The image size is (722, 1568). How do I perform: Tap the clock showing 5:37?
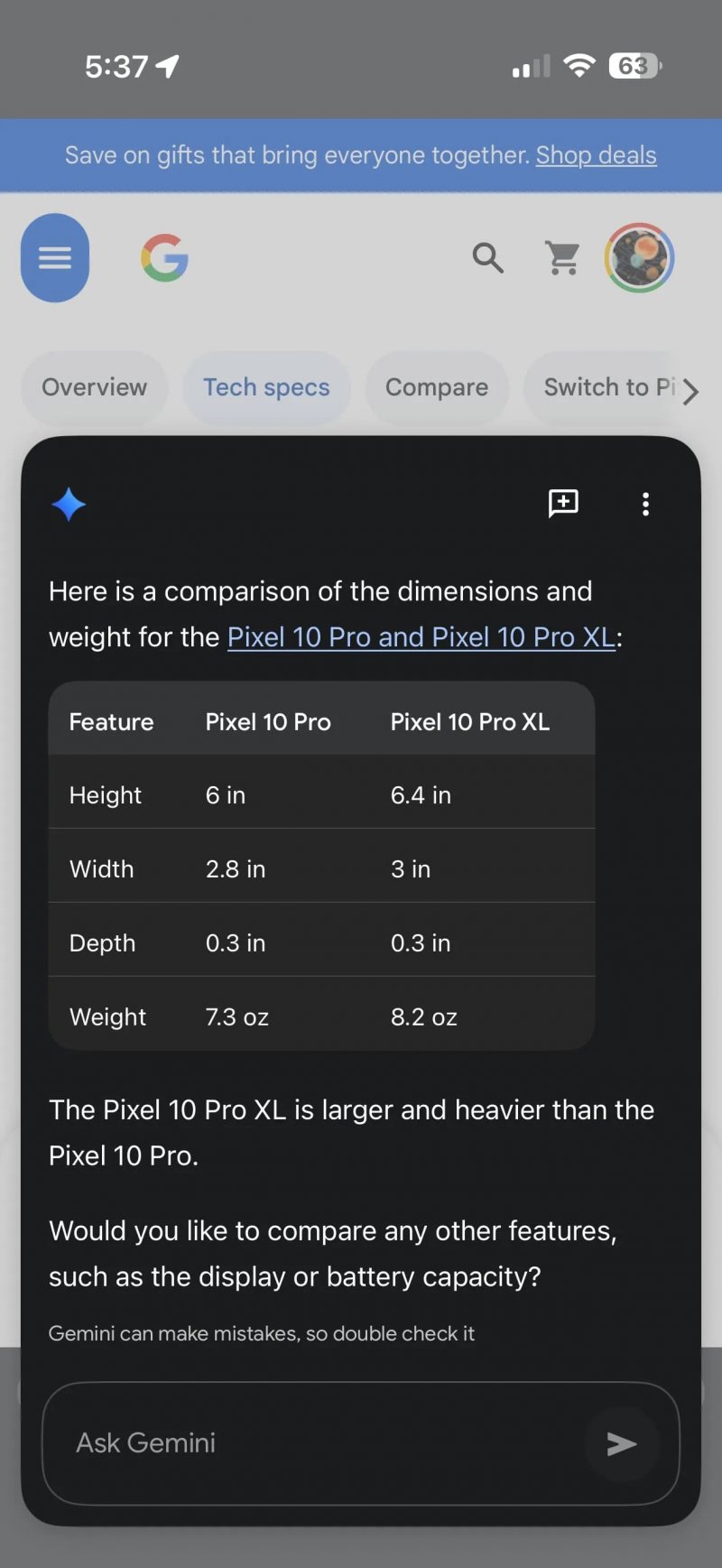point(118,66)
